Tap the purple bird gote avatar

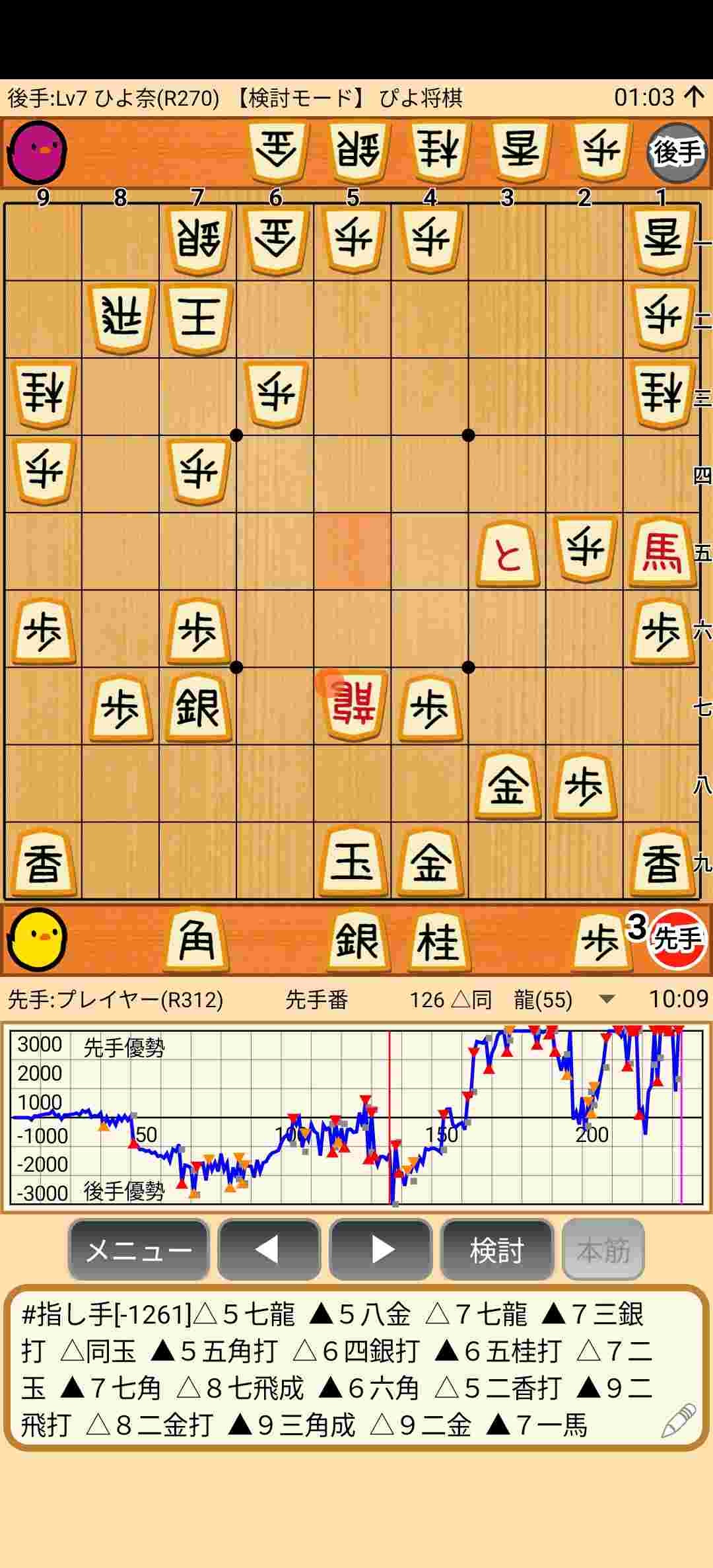point(38,152)
